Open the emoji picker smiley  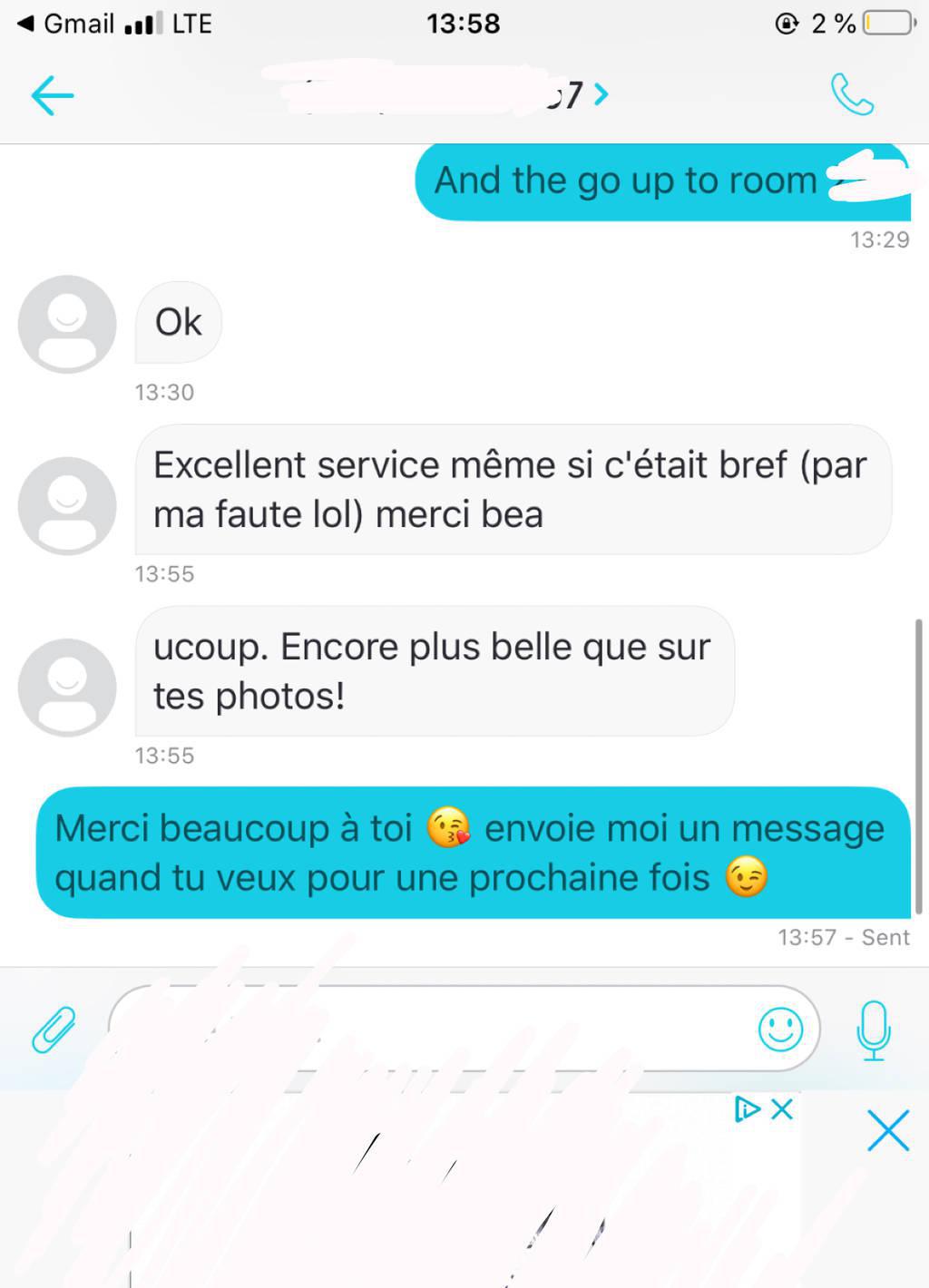(x=780, y=1029)
